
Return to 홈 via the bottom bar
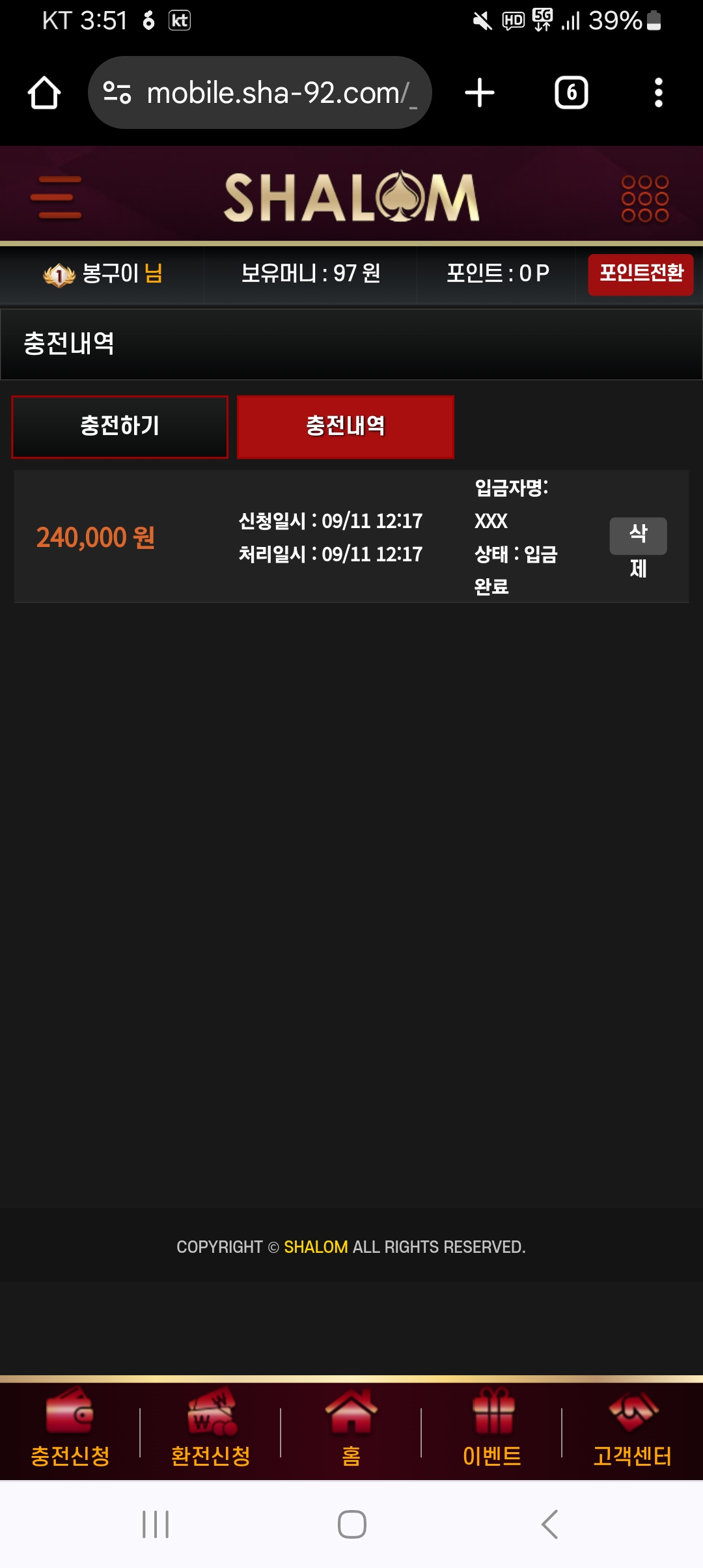351,1429
